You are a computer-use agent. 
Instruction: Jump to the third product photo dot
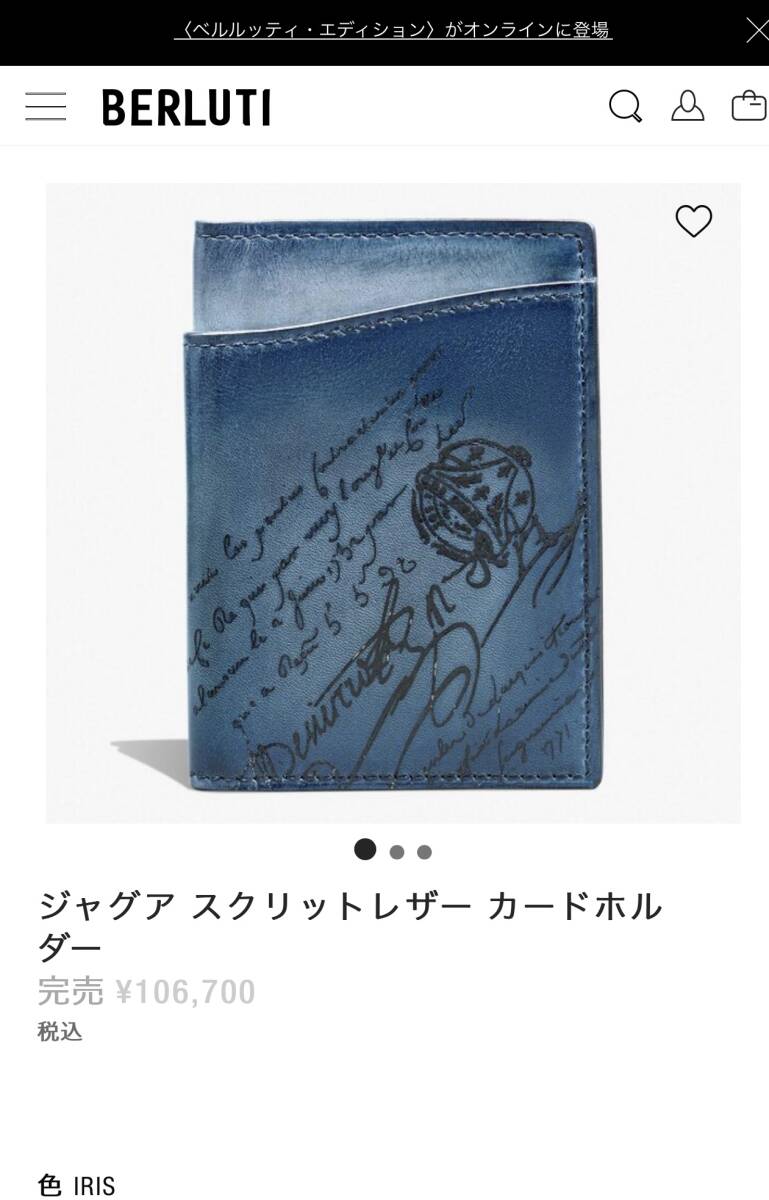(x=424, y=852)
